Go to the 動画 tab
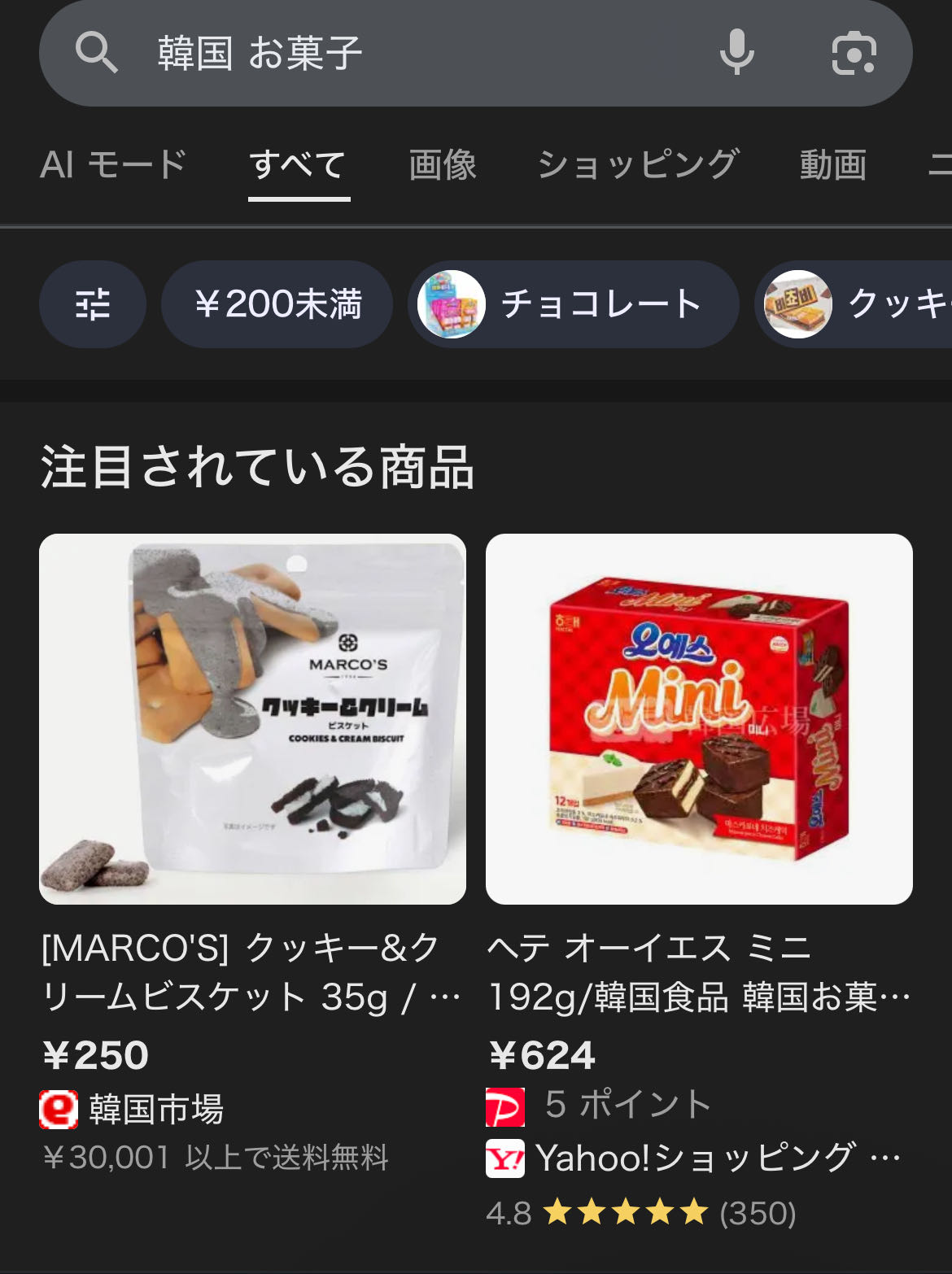 pyautogui.click(x=833, y=165)
